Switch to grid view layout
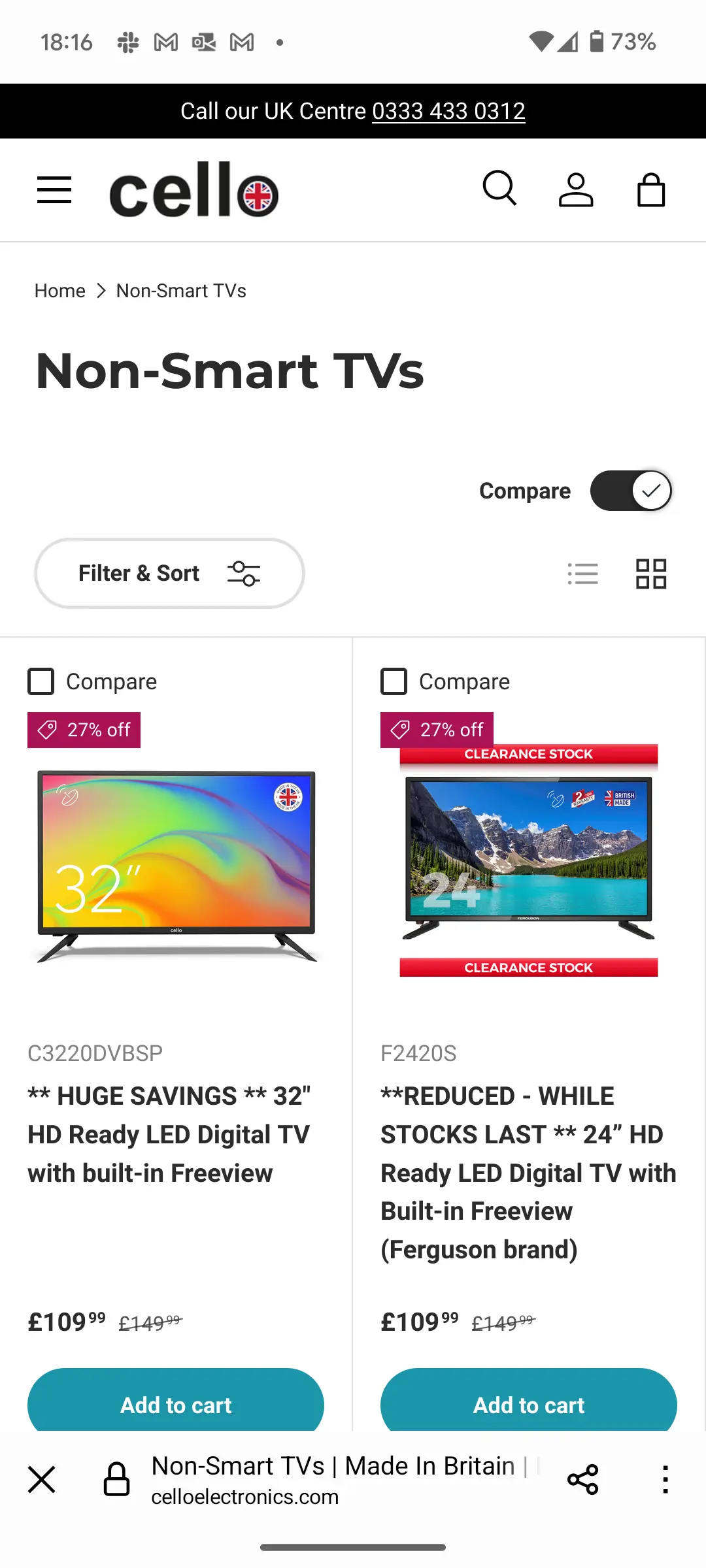The image size is (706, 1568). coord(651,574)
